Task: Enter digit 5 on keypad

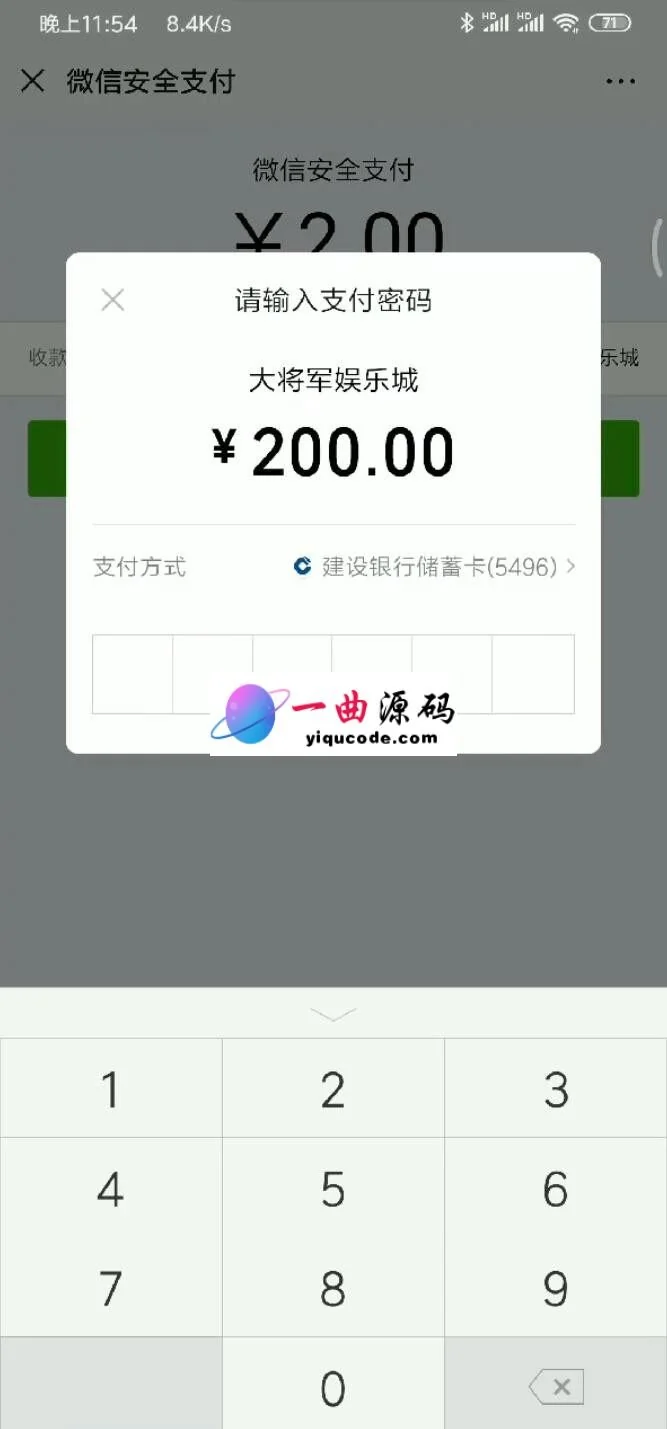Action: click(333, 1189)
